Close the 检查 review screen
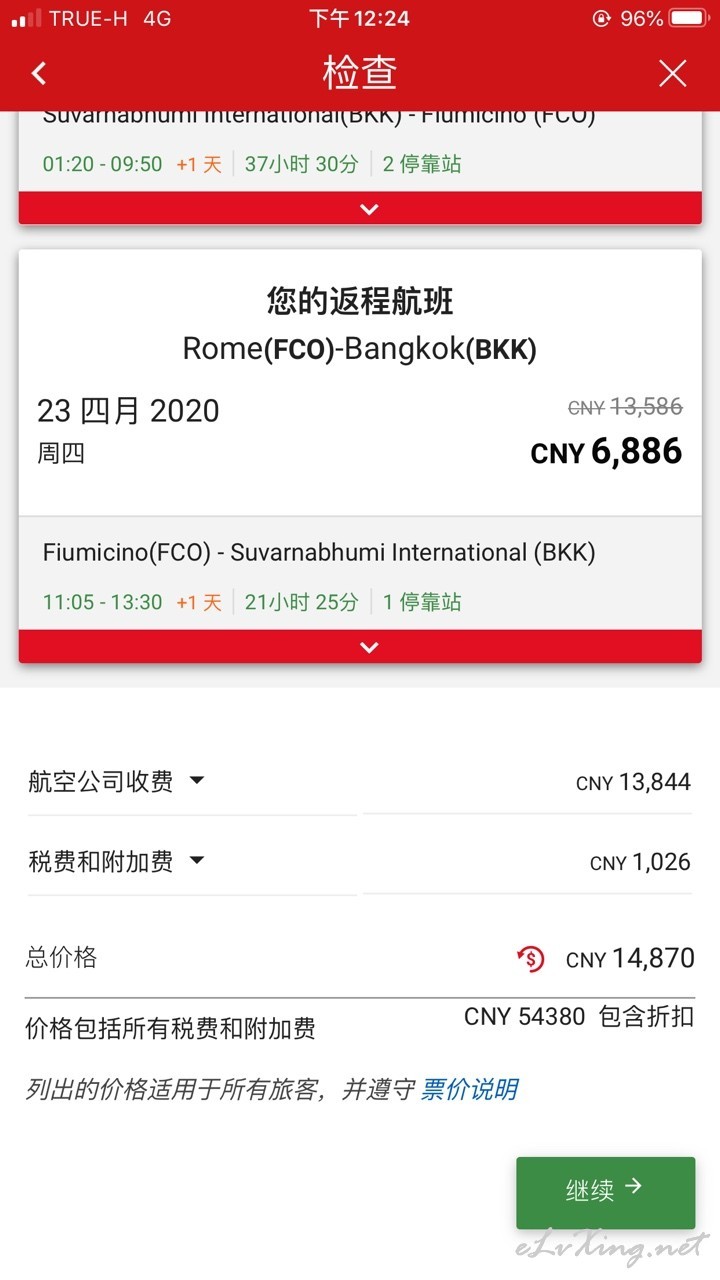Screen dimensions: 720x1280 coord(673,73)
